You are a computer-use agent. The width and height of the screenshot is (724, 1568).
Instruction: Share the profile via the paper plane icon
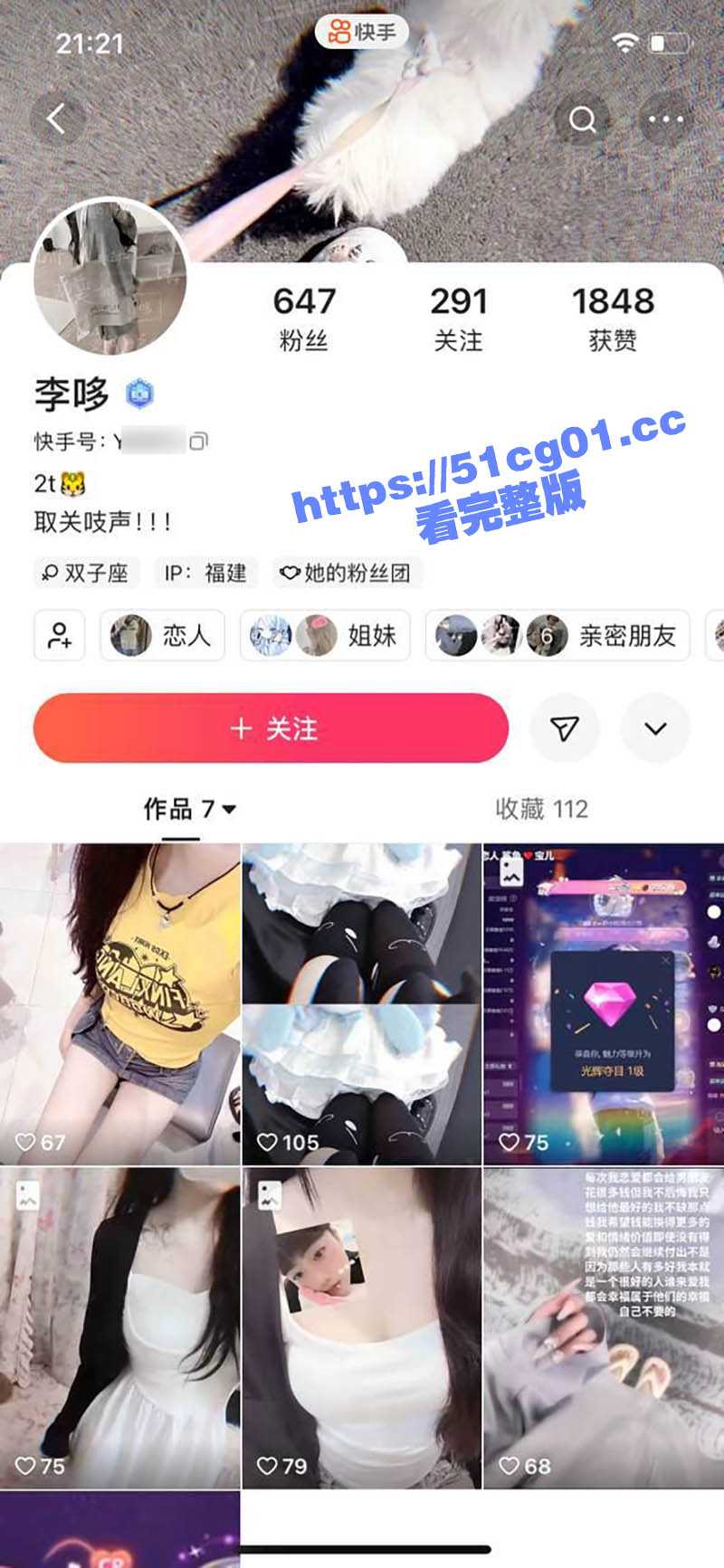tap(564, 727)
